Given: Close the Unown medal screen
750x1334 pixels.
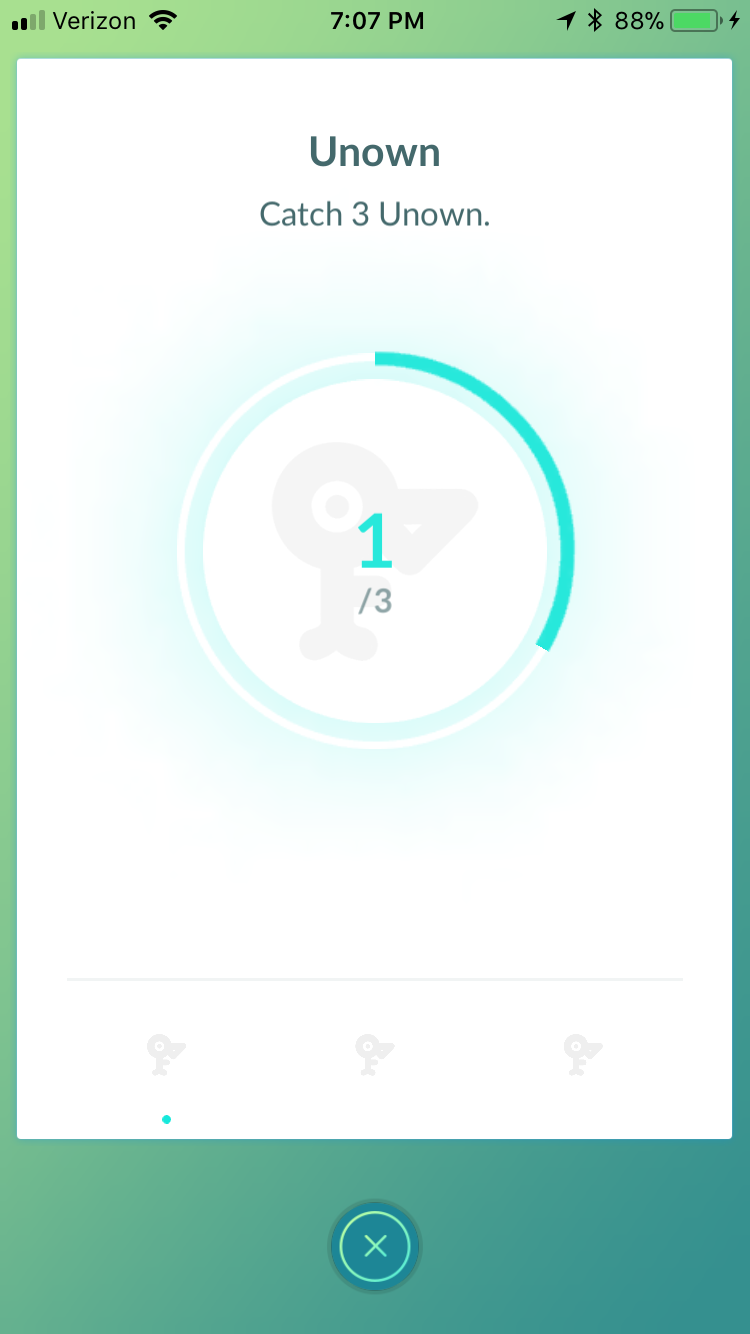Looking at the screenshot, I should pyautogui.click(x=375, y=1246).
